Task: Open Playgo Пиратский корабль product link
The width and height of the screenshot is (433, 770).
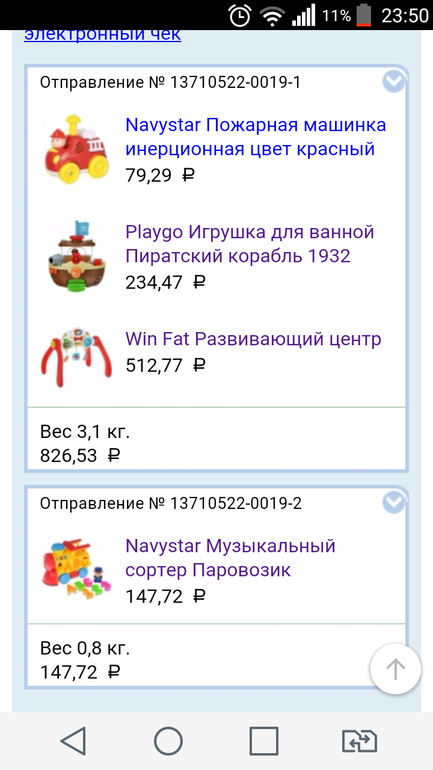Action: (x=250, y=244)
